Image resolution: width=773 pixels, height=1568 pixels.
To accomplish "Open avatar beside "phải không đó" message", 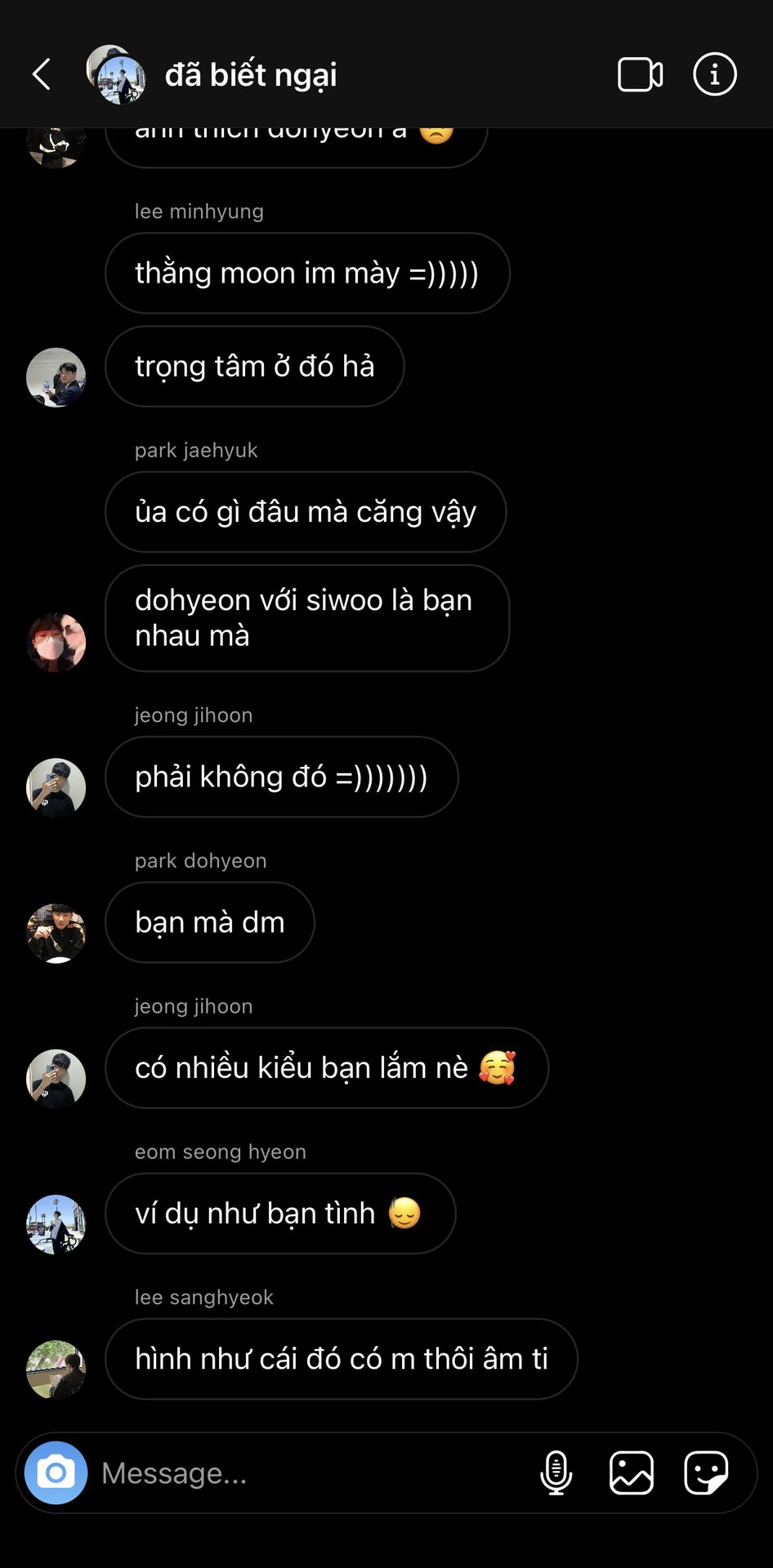I will (x=56, y=788).
